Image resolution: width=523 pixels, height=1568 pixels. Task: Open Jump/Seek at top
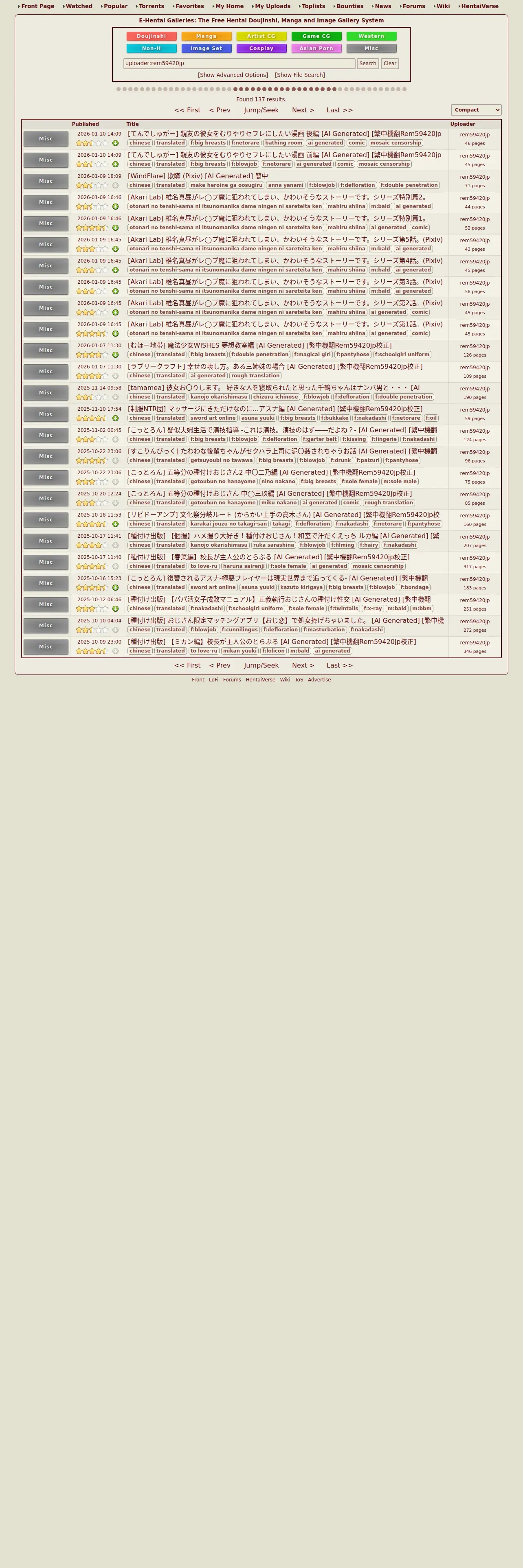(261, 110)
